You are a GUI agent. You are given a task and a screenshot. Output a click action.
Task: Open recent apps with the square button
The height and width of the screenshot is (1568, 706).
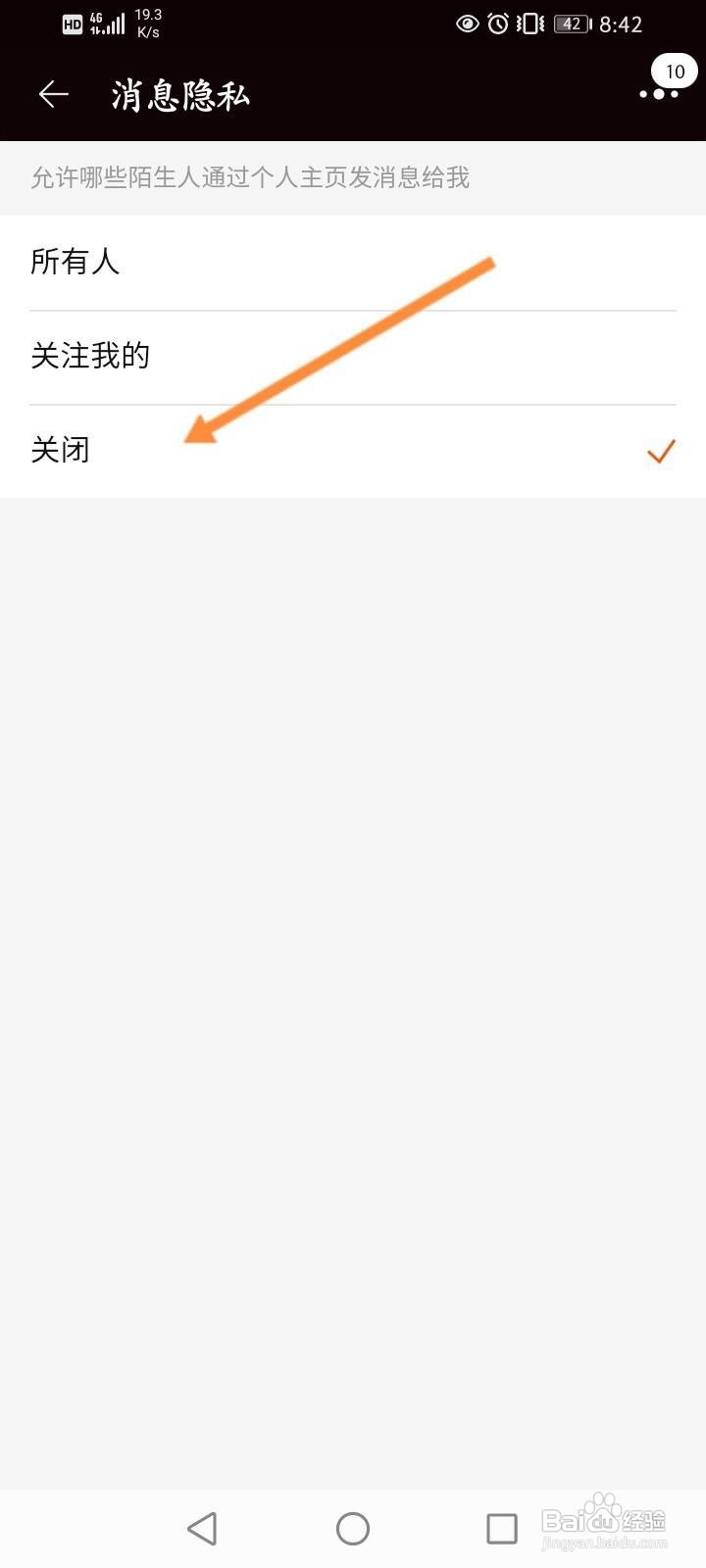[x=502, y=1528]
